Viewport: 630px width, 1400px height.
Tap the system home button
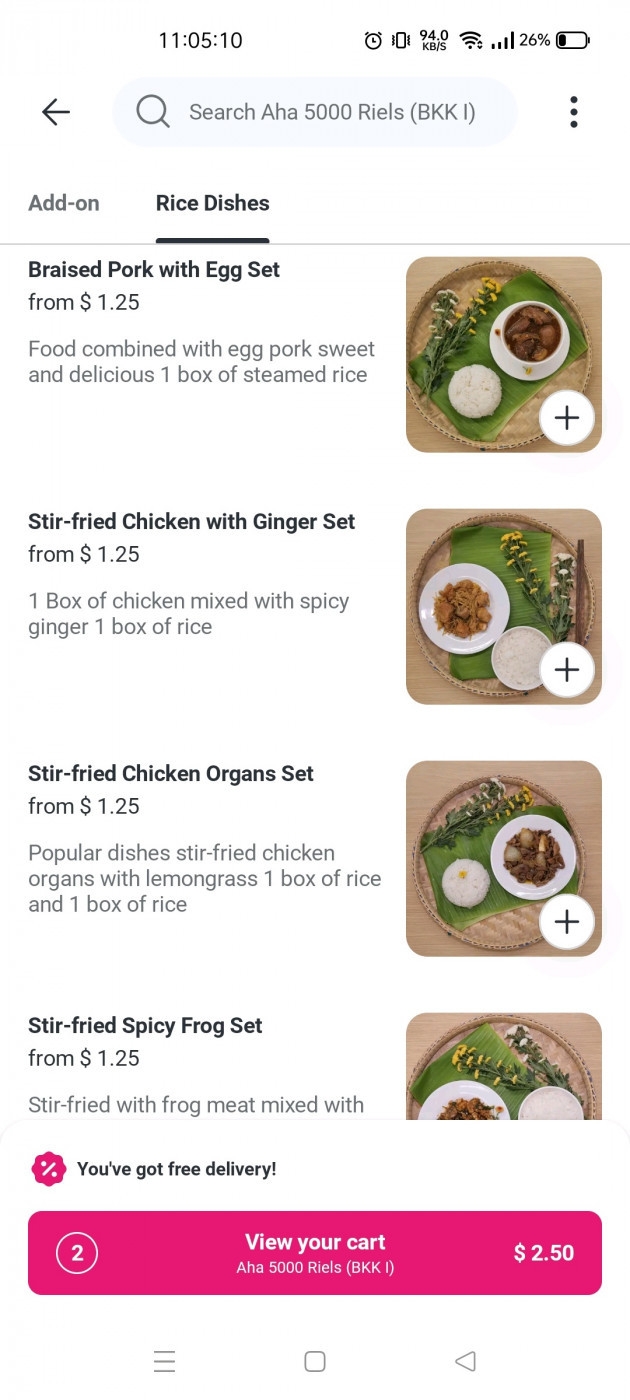[315, 1361]
